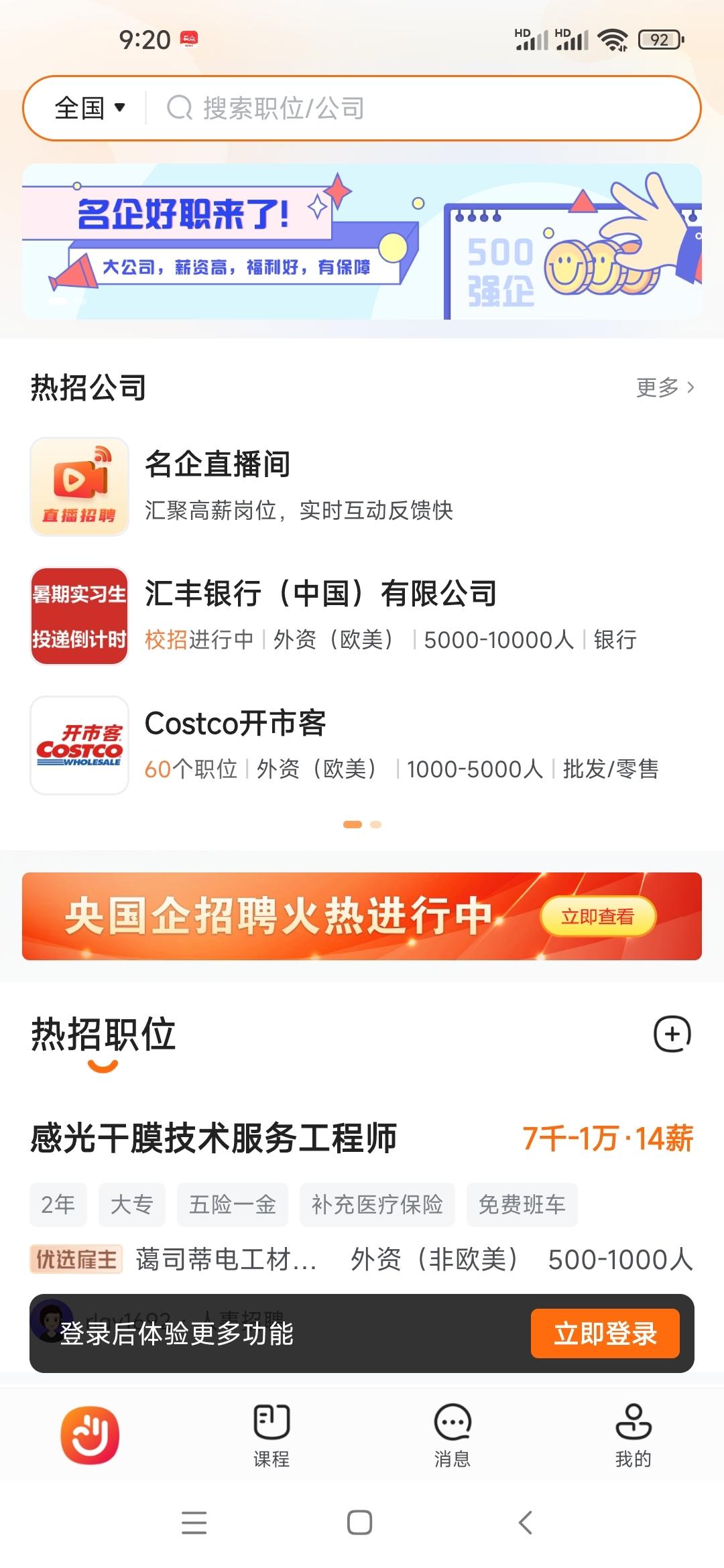Image resolution: width=724 pixels, height=1568 pixels.
Task: Open Costco开市客 company listing
Action: pyautogui.click(x=362, y=745)
